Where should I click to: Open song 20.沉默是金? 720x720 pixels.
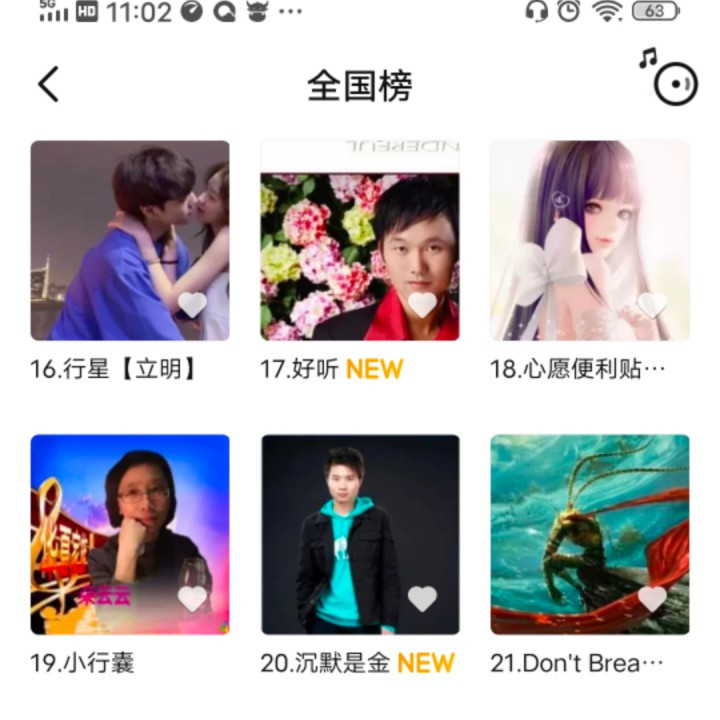(x=360, y=534)
